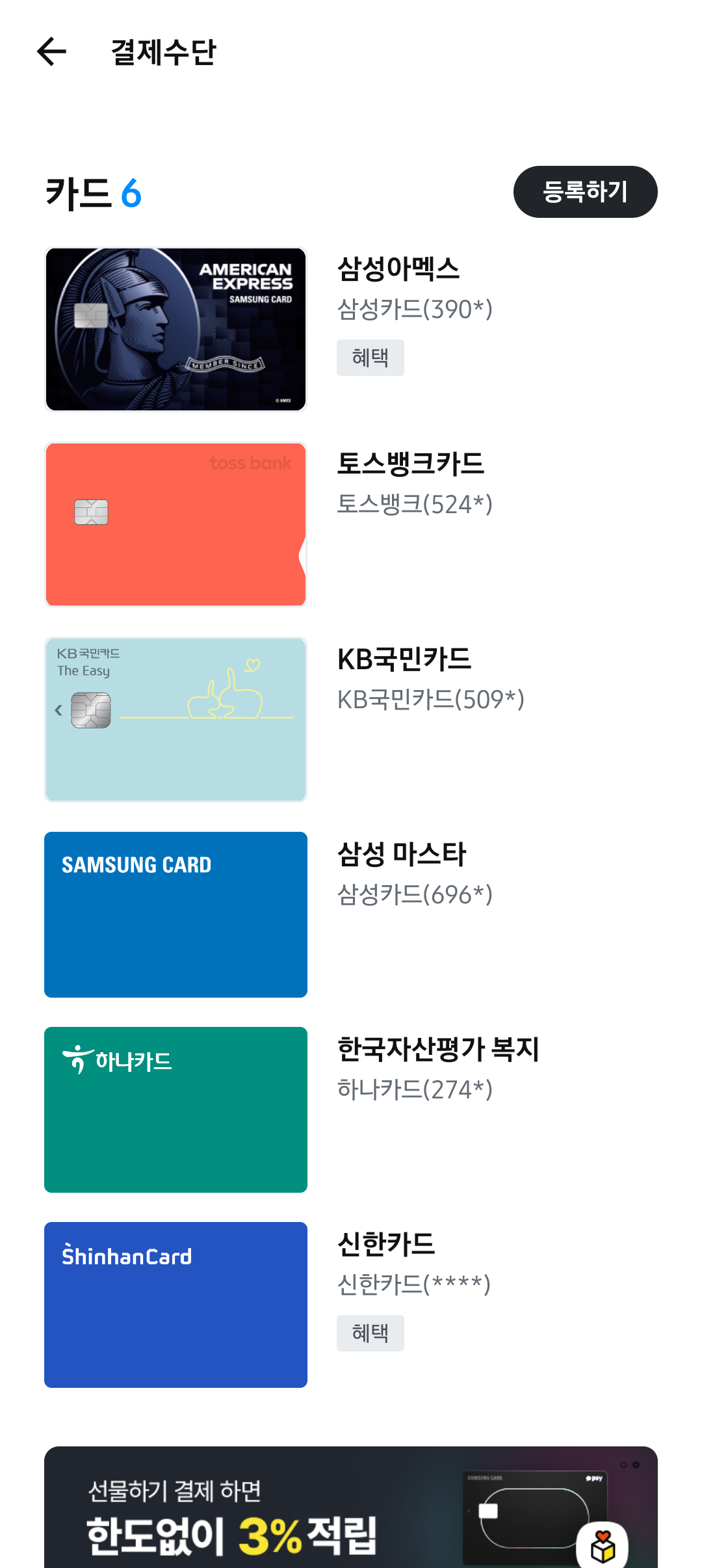
Task: Select the 토스뱅크카드 card
Action: coord(351,524)
